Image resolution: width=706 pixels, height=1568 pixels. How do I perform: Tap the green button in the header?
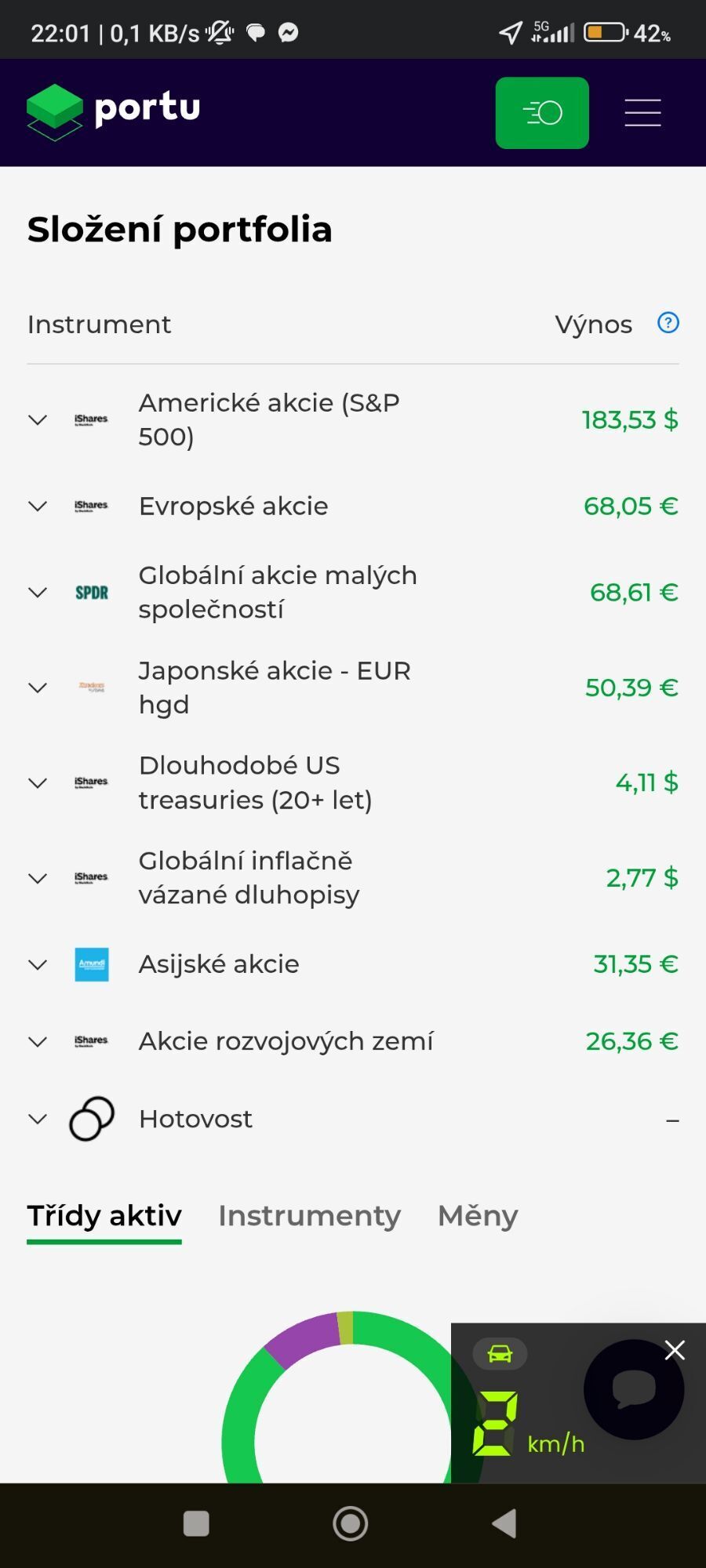click(x=542, y=113)
